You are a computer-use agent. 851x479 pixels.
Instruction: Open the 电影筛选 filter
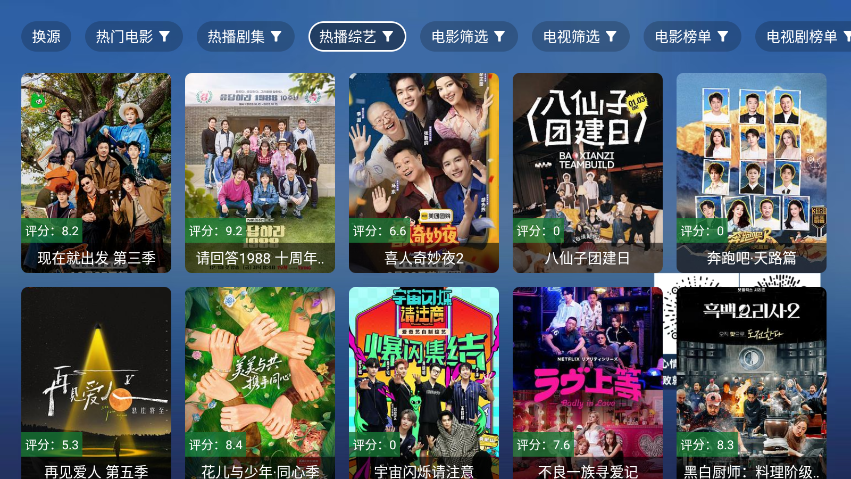point(469,37)
